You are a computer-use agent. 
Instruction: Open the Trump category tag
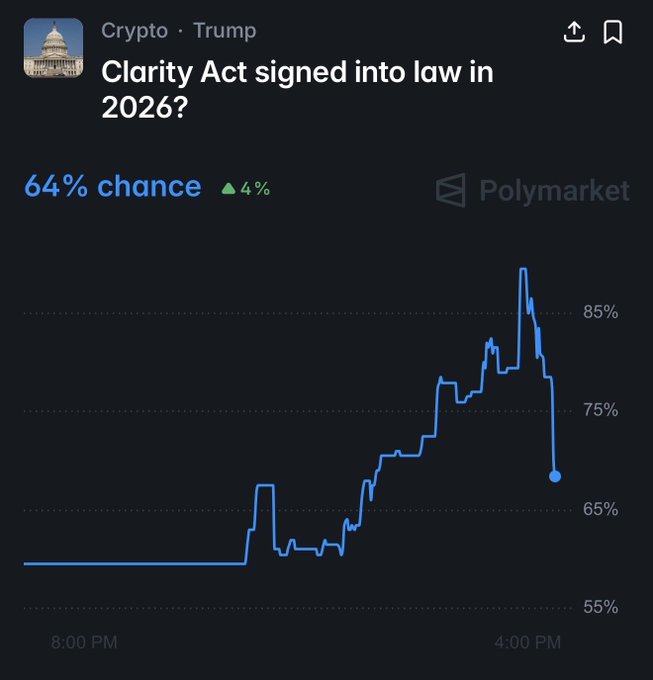pyautogui.click(x=225, y=31)
